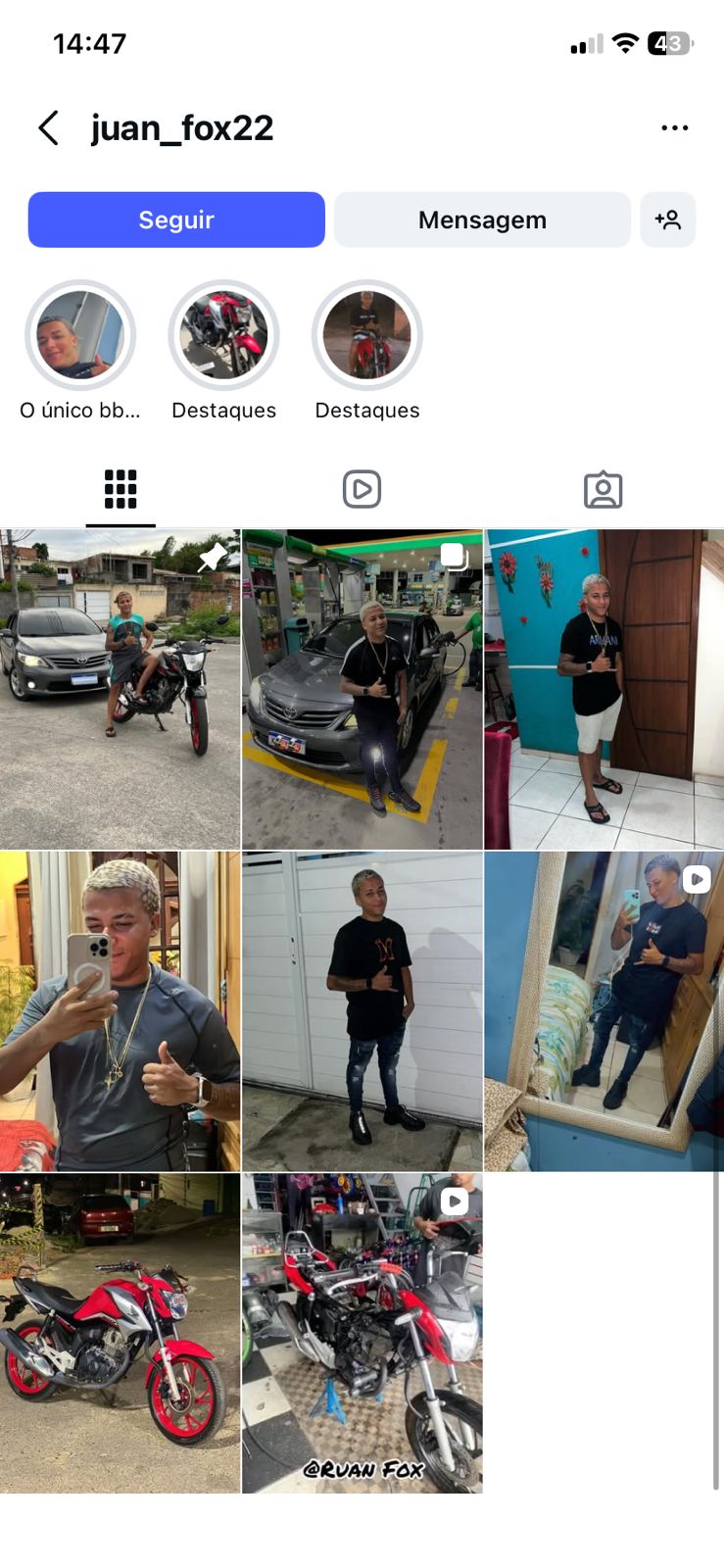
Task: Open the "O único bb..." story highlight
Action: click(x=80, y=336)
